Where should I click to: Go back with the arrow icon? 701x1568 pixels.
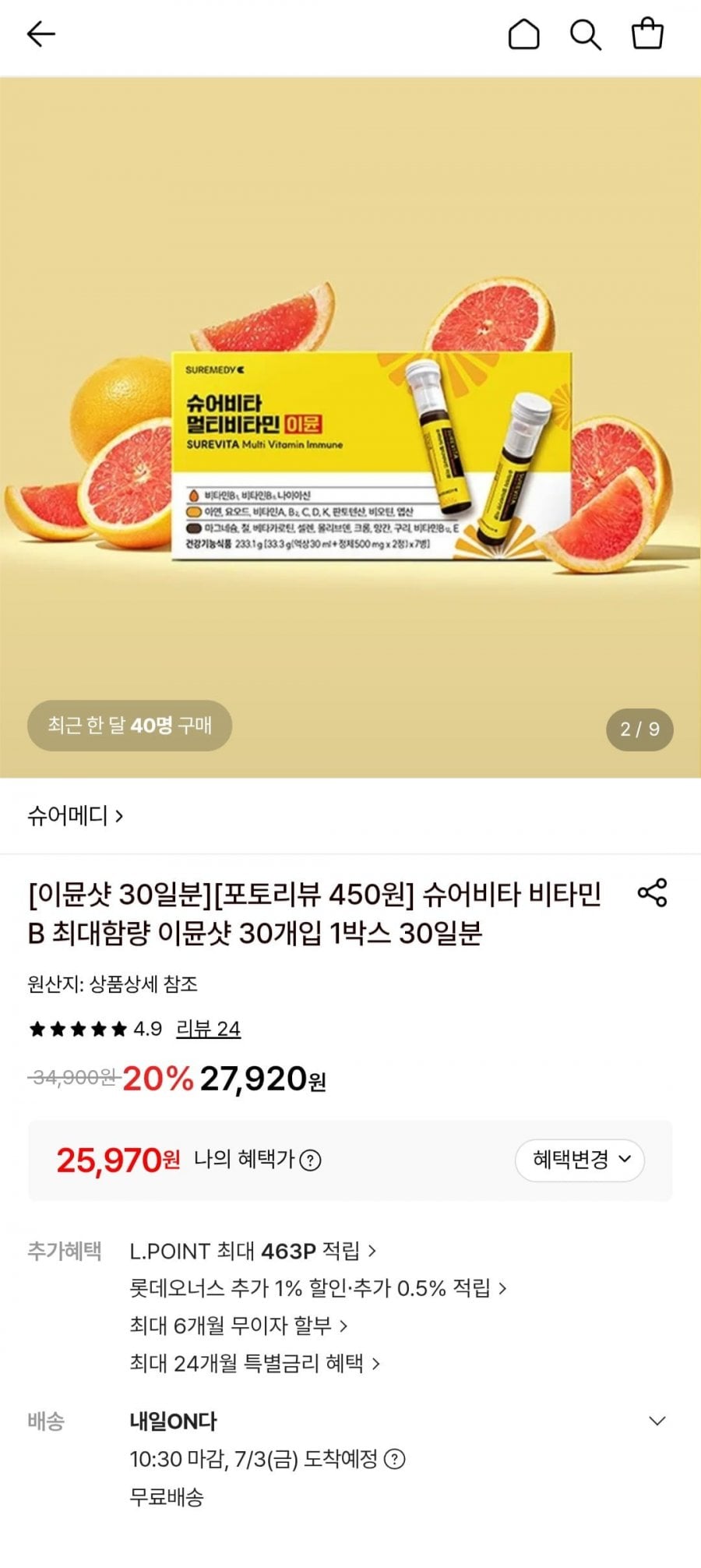pyautogui.click(x=41, y=34)
